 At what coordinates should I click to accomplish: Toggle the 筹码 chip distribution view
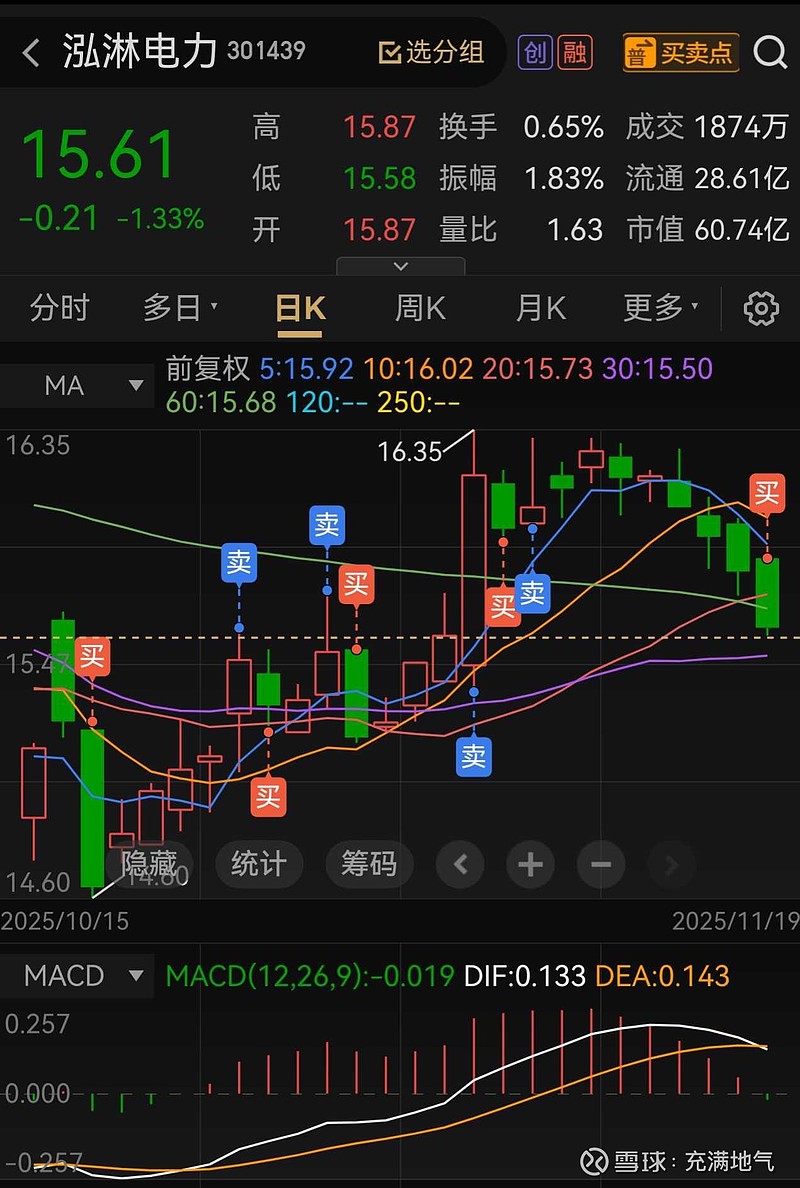coord(369,864)
